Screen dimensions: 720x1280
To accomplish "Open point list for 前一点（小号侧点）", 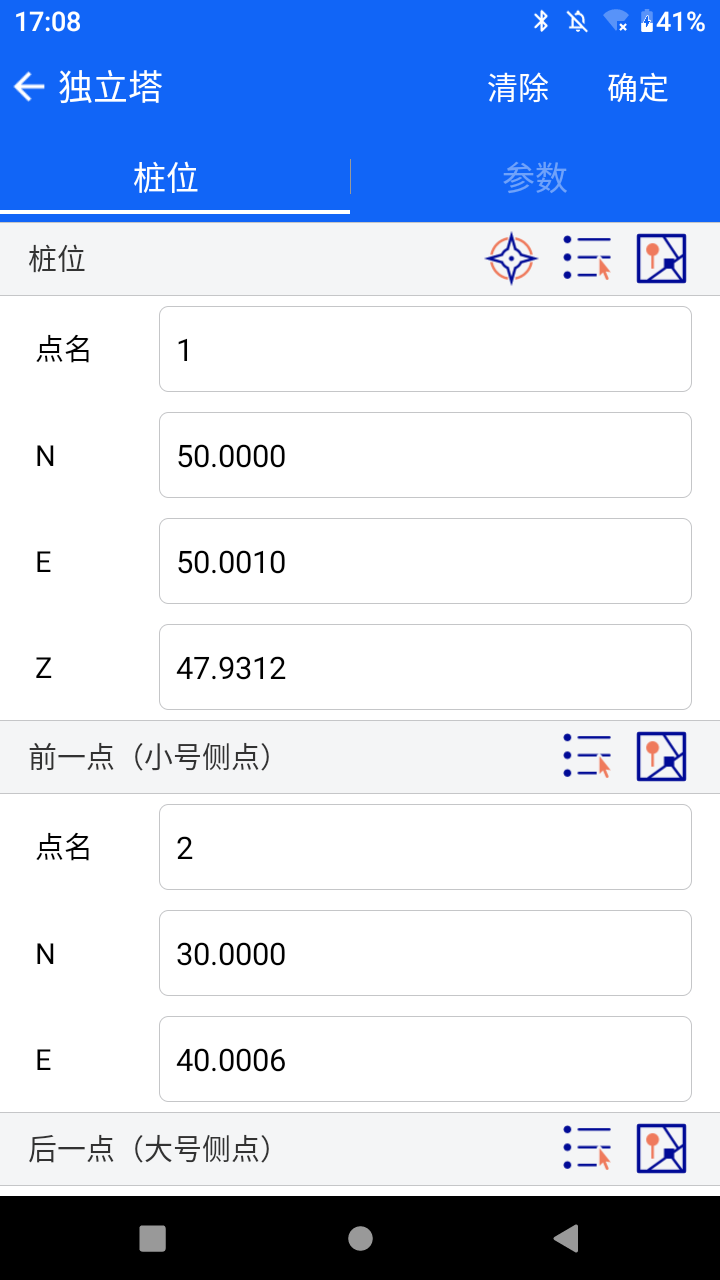I will pyautogui.click(x=587, y=757).
